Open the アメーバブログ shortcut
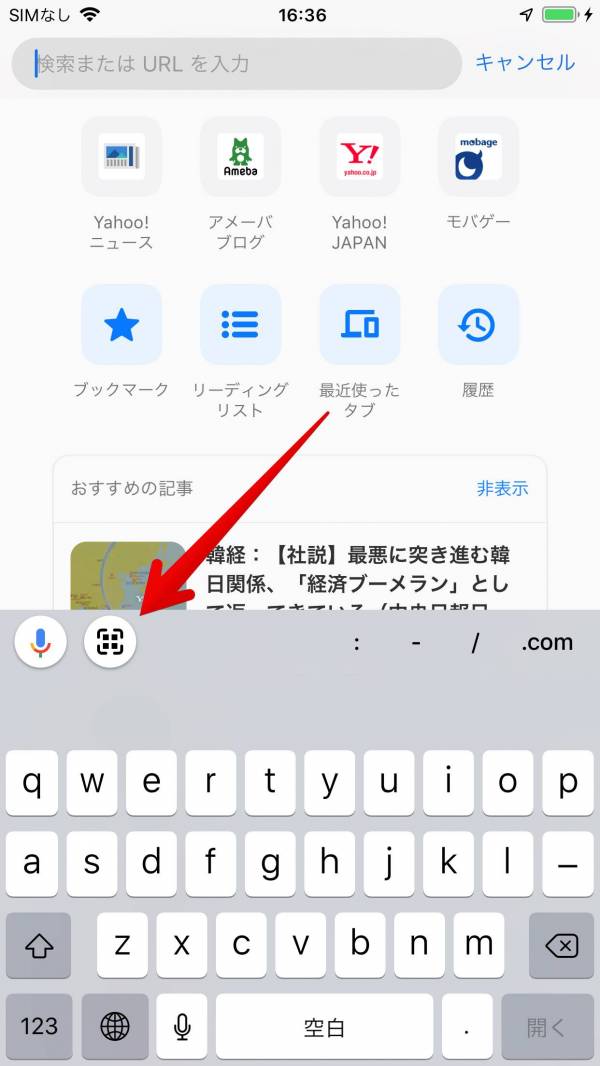600x1066 pixels. click(x=240, y=157)
